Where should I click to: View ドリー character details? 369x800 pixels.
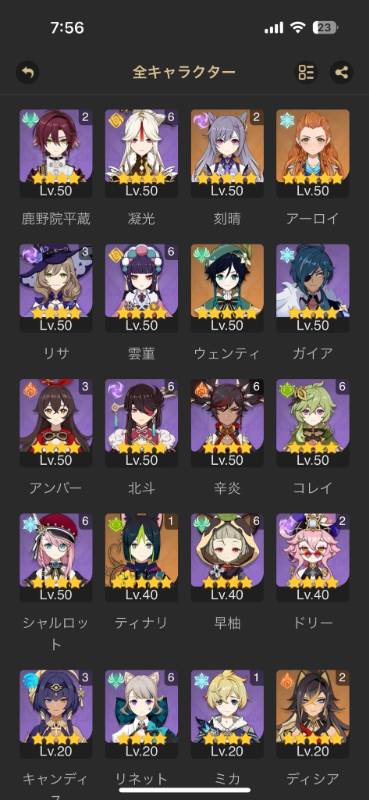(x=313, y=558)
